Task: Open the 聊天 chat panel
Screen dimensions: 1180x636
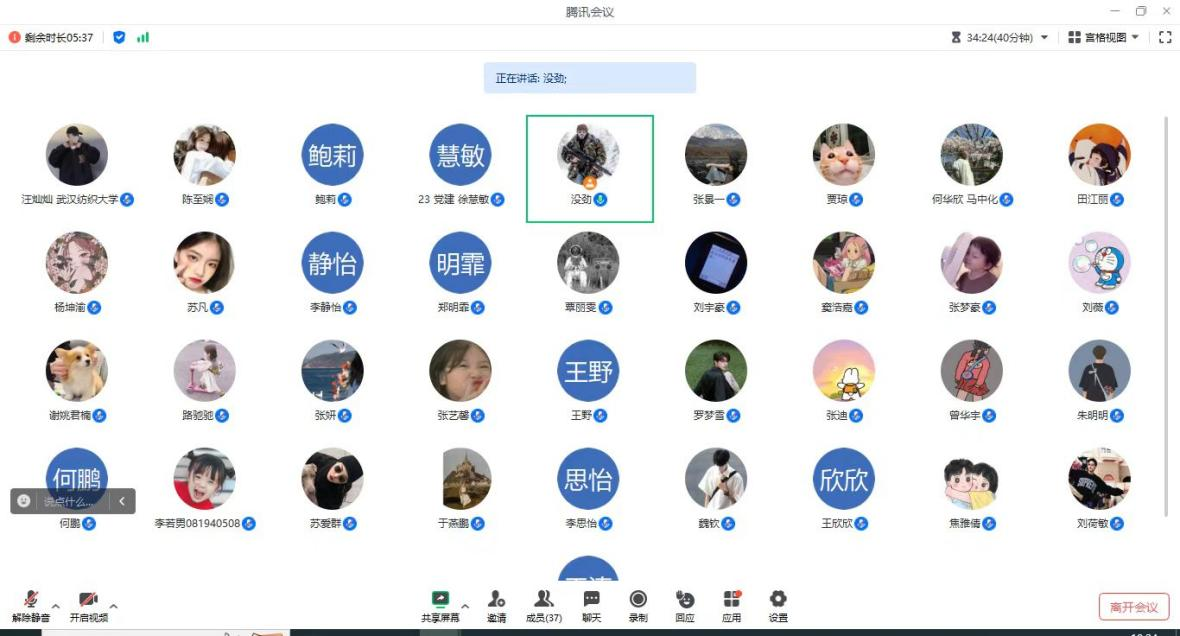Action: 591,605
